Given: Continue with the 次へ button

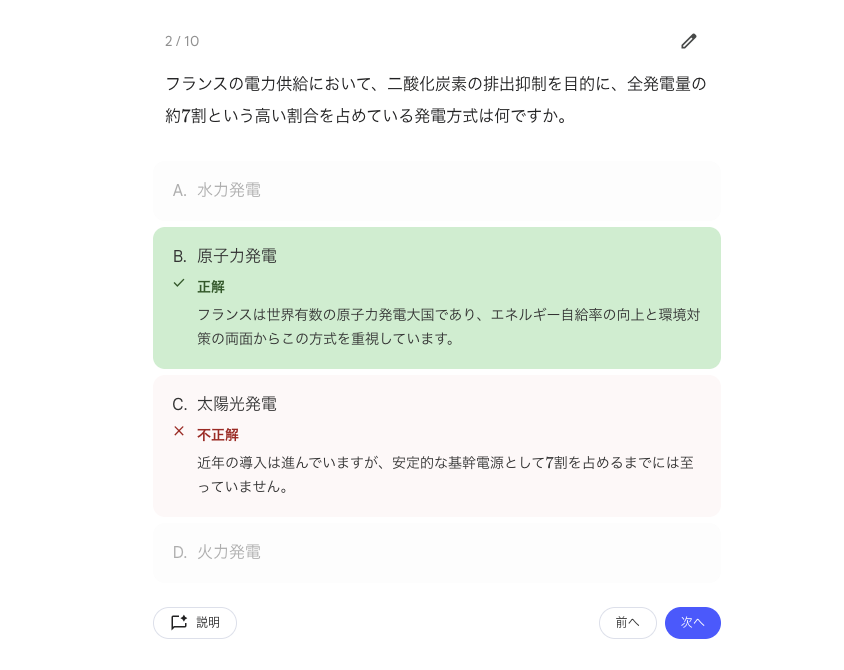Looking at the screenshot, I should [692, 622].
